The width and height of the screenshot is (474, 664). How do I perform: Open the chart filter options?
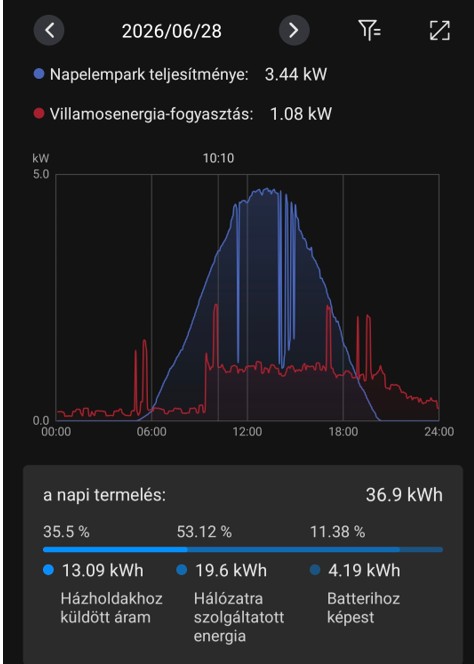click(370, 30)
